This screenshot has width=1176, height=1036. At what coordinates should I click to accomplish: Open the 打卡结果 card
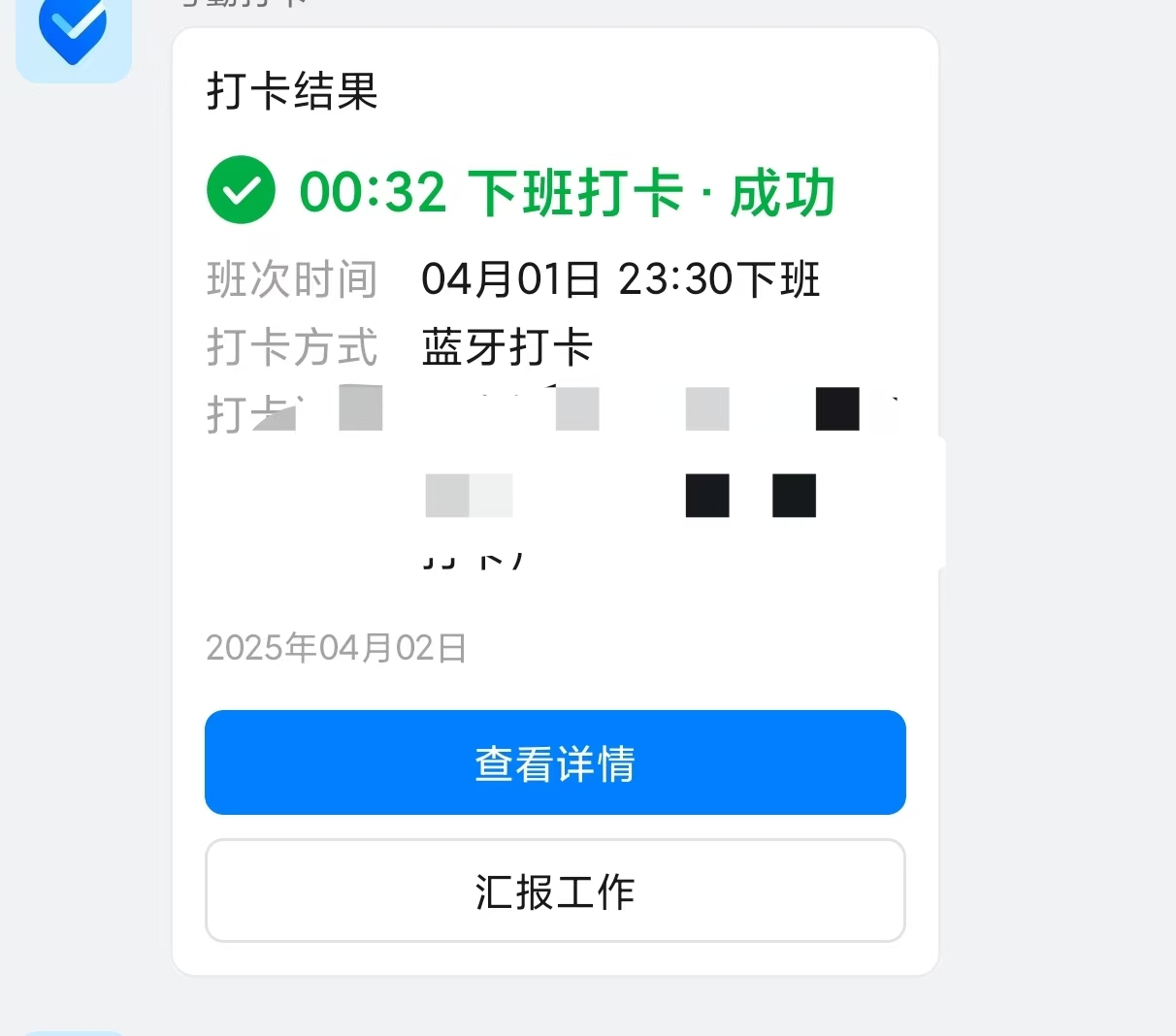pos(555,501)
